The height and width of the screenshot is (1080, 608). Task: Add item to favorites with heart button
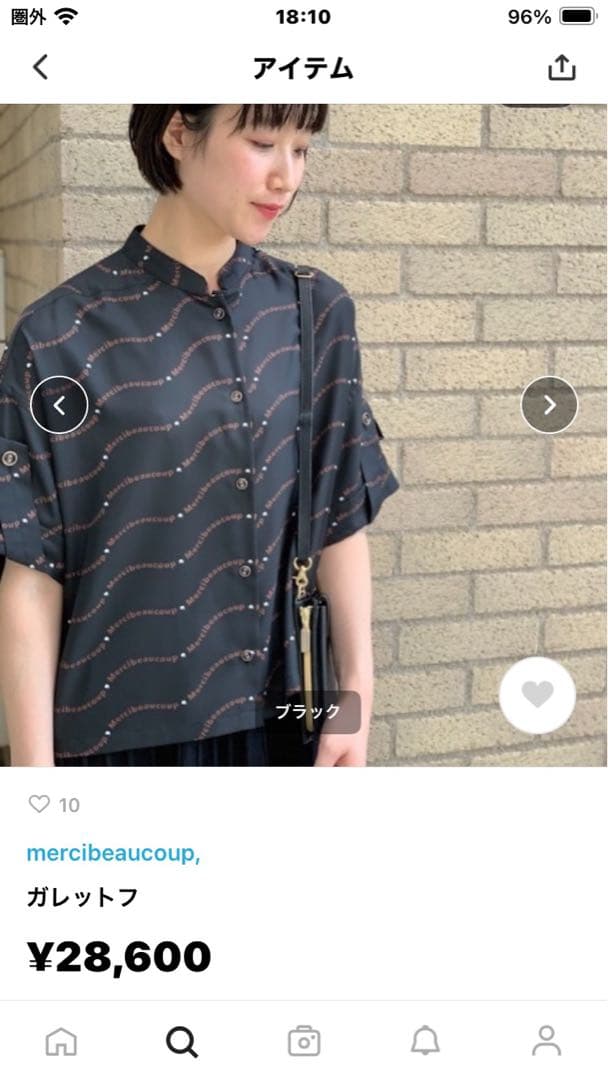[537, 696]
